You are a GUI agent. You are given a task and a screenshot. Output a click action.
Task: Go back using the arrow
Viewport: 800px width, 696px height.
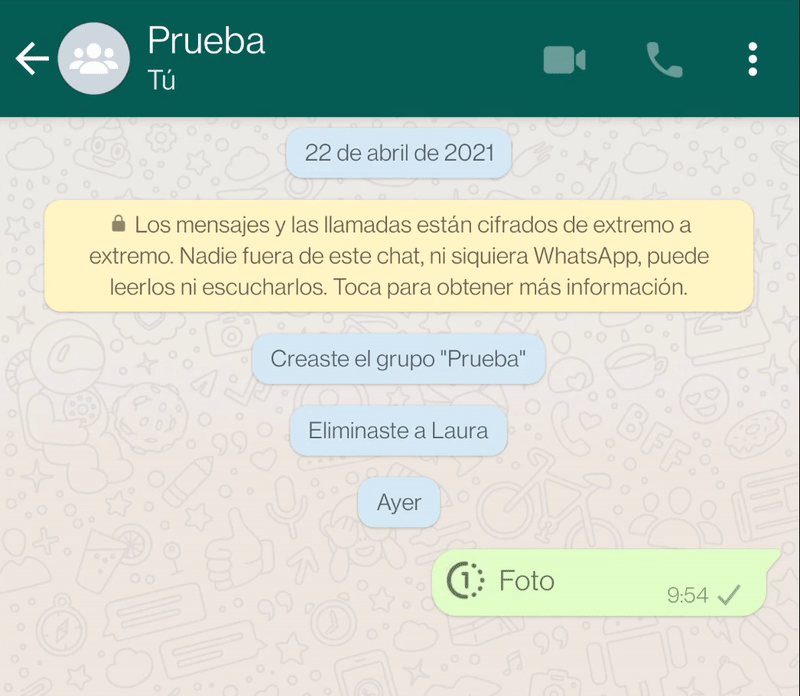point(32,59)
